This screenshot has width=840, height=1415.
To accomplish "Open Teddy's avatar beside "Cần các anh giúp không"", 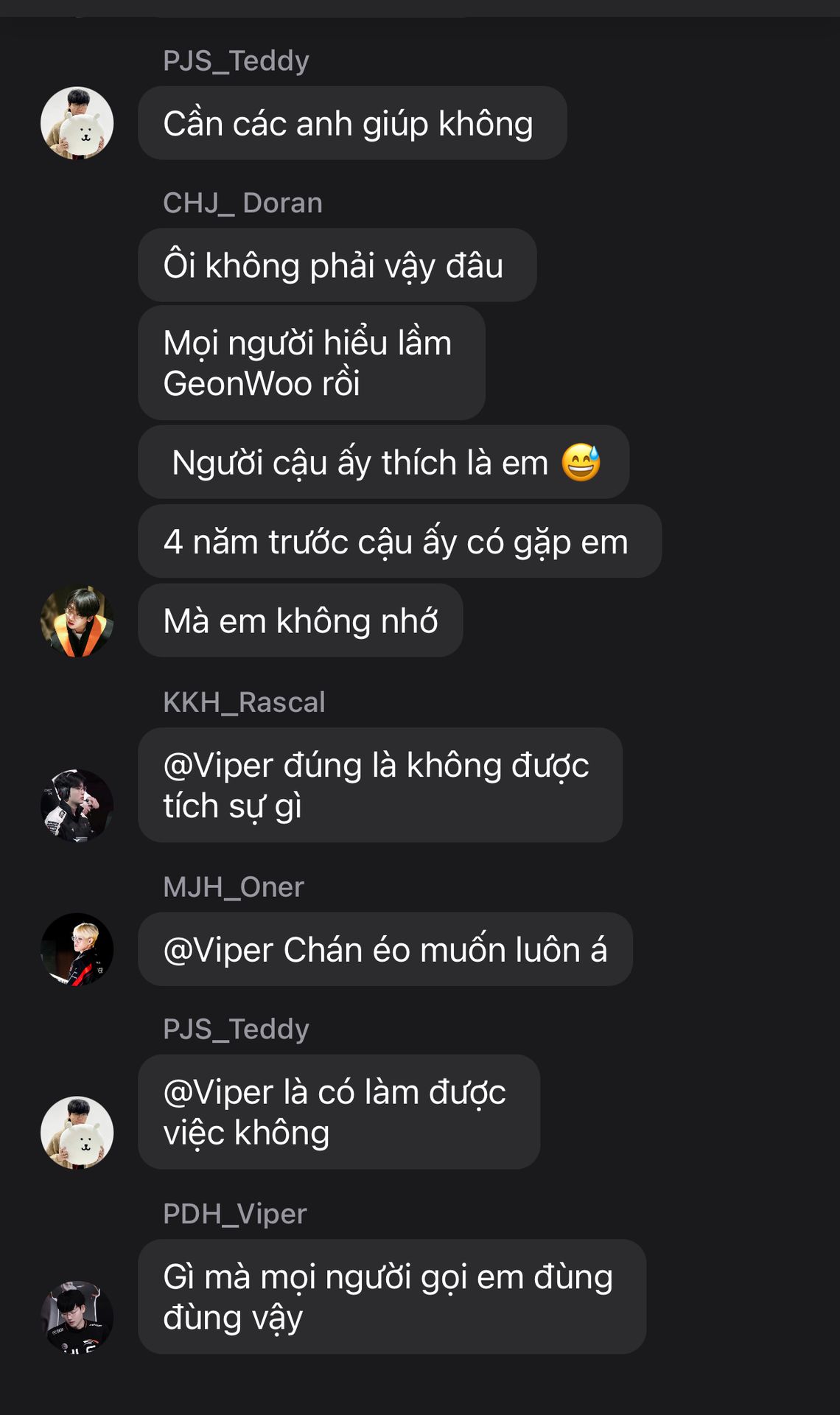I will [x=77, y=123].
